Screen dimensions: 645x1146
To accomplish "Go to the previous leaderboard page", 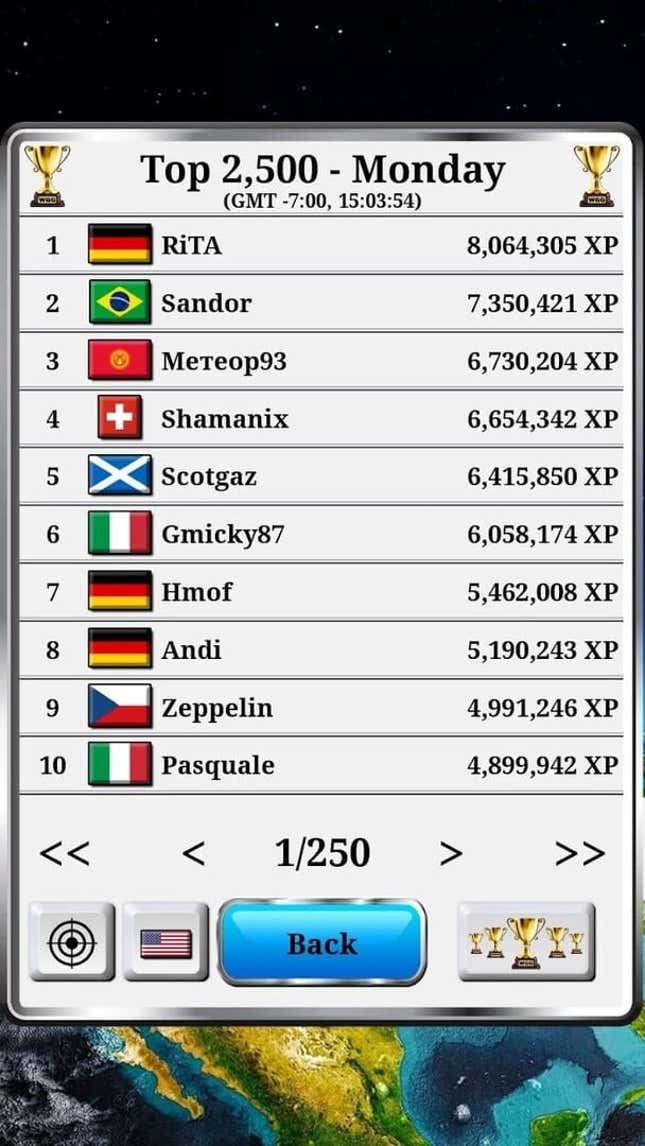I will tap(194, 853).
